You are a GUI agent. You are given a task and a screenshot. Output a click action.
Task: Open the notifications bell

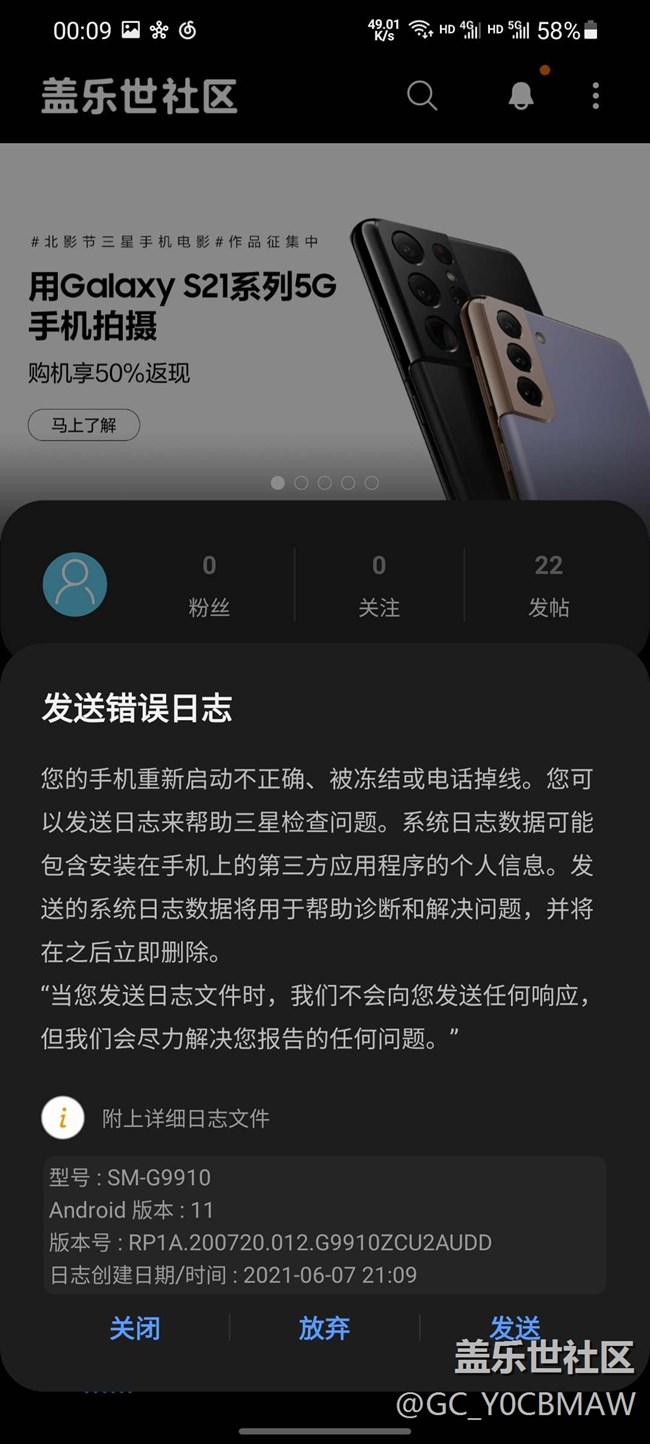tap(520, 96)
